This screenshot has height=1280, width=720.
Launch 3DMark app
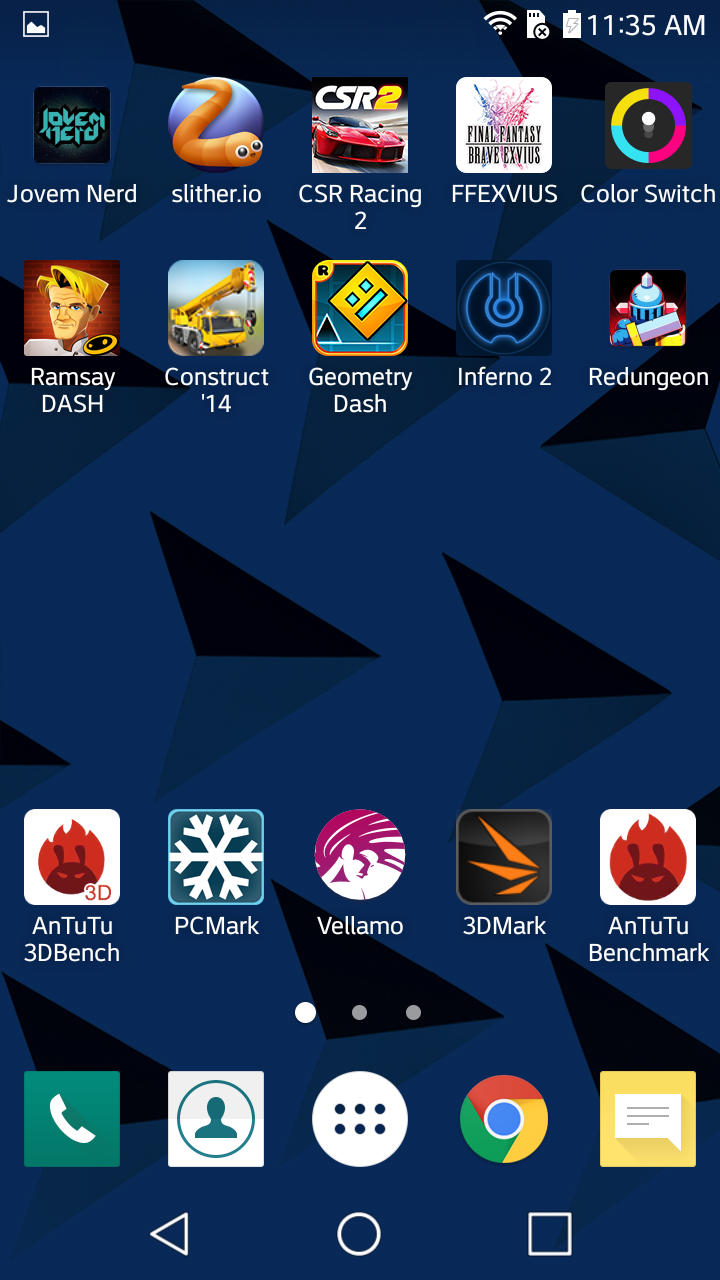pyautogui.click(x=504, y=857)
